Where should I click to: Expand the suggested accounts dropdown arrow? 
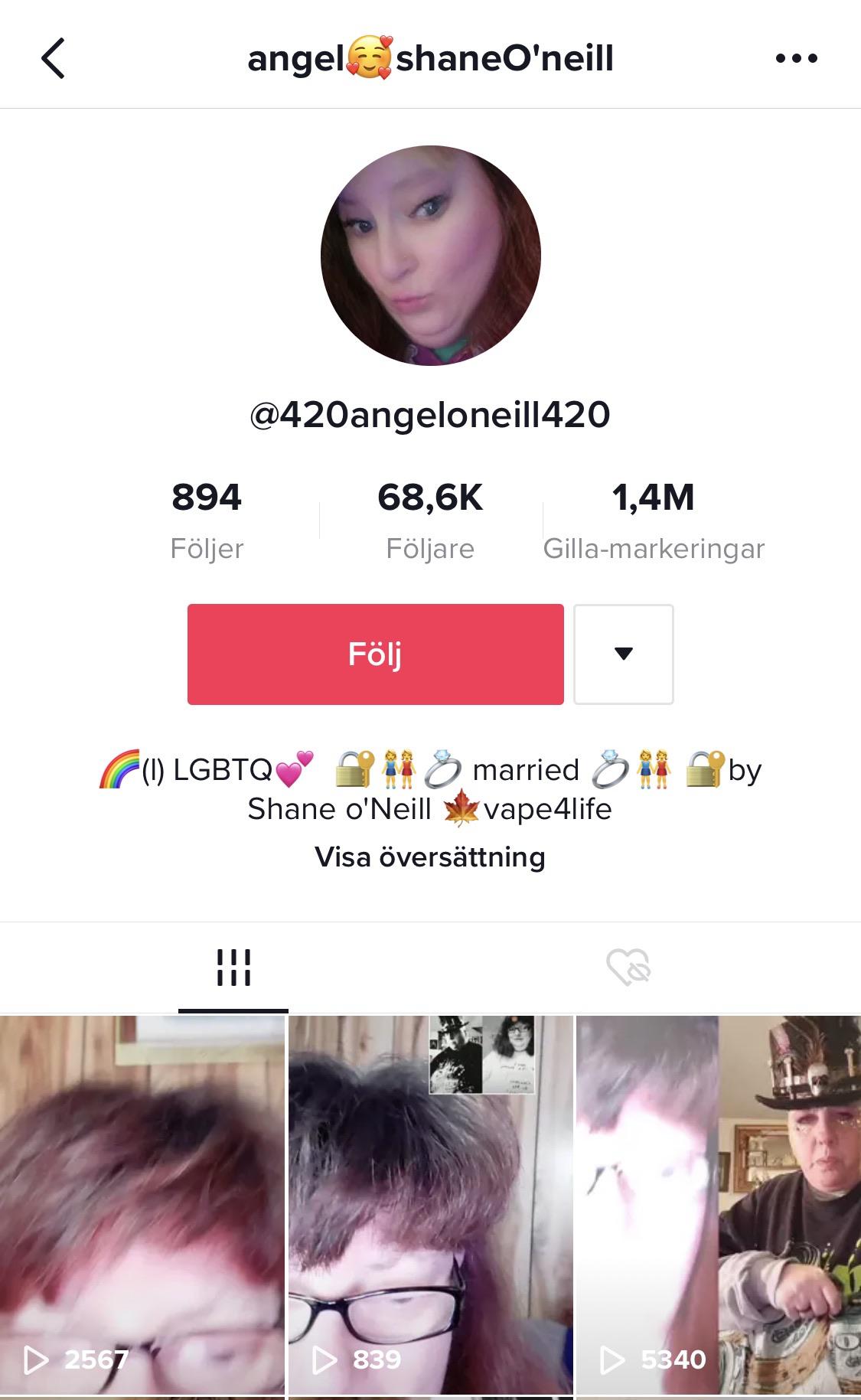tap(623, 654)
